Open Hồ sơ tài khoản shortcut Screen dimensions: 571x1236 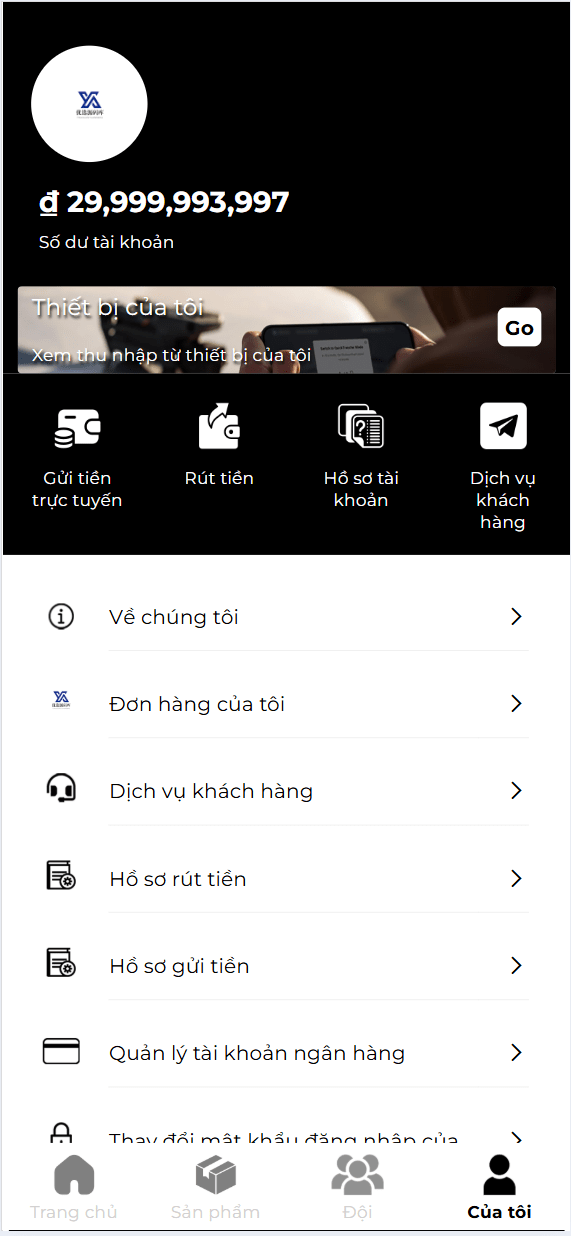361,457
